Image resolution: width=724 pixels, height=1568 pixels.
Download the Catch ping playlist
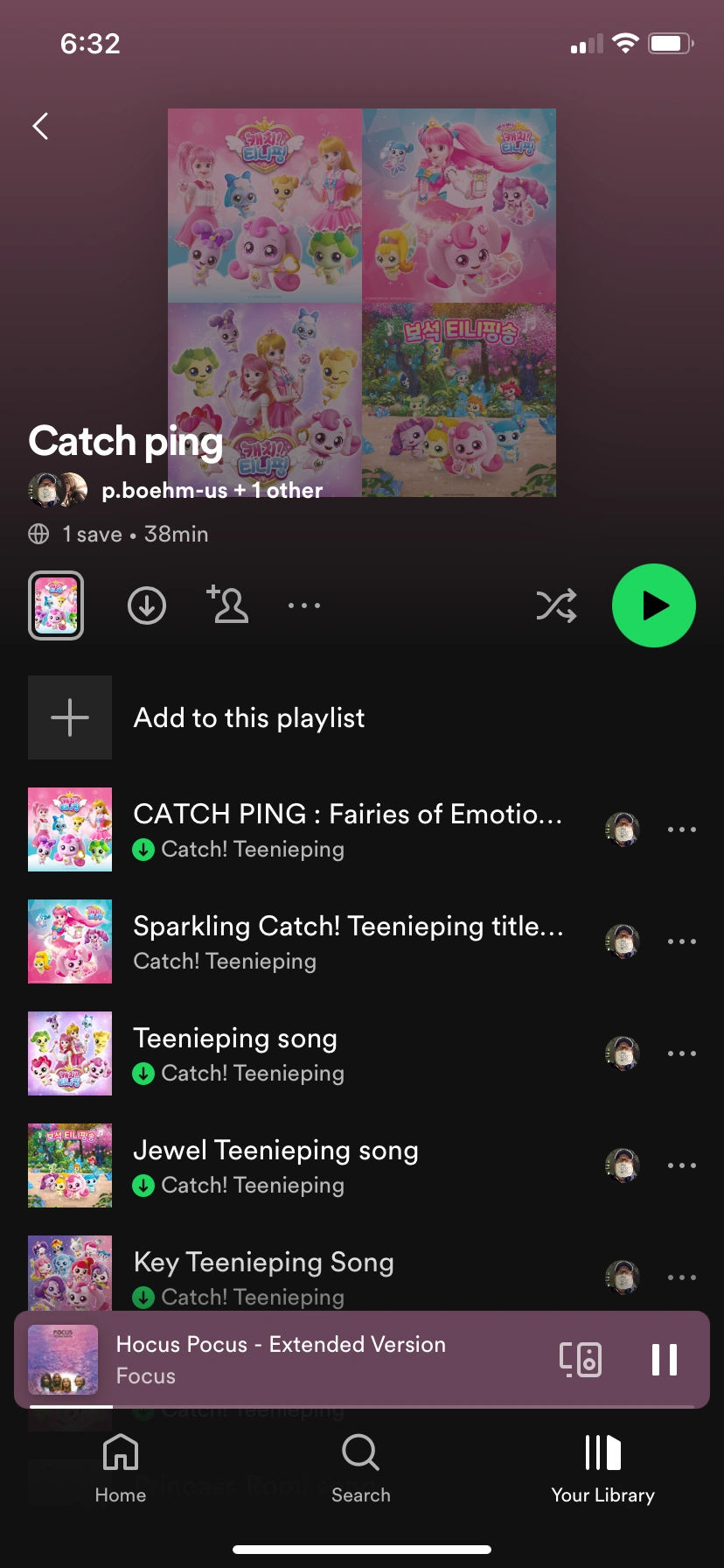tap(147, 605)
